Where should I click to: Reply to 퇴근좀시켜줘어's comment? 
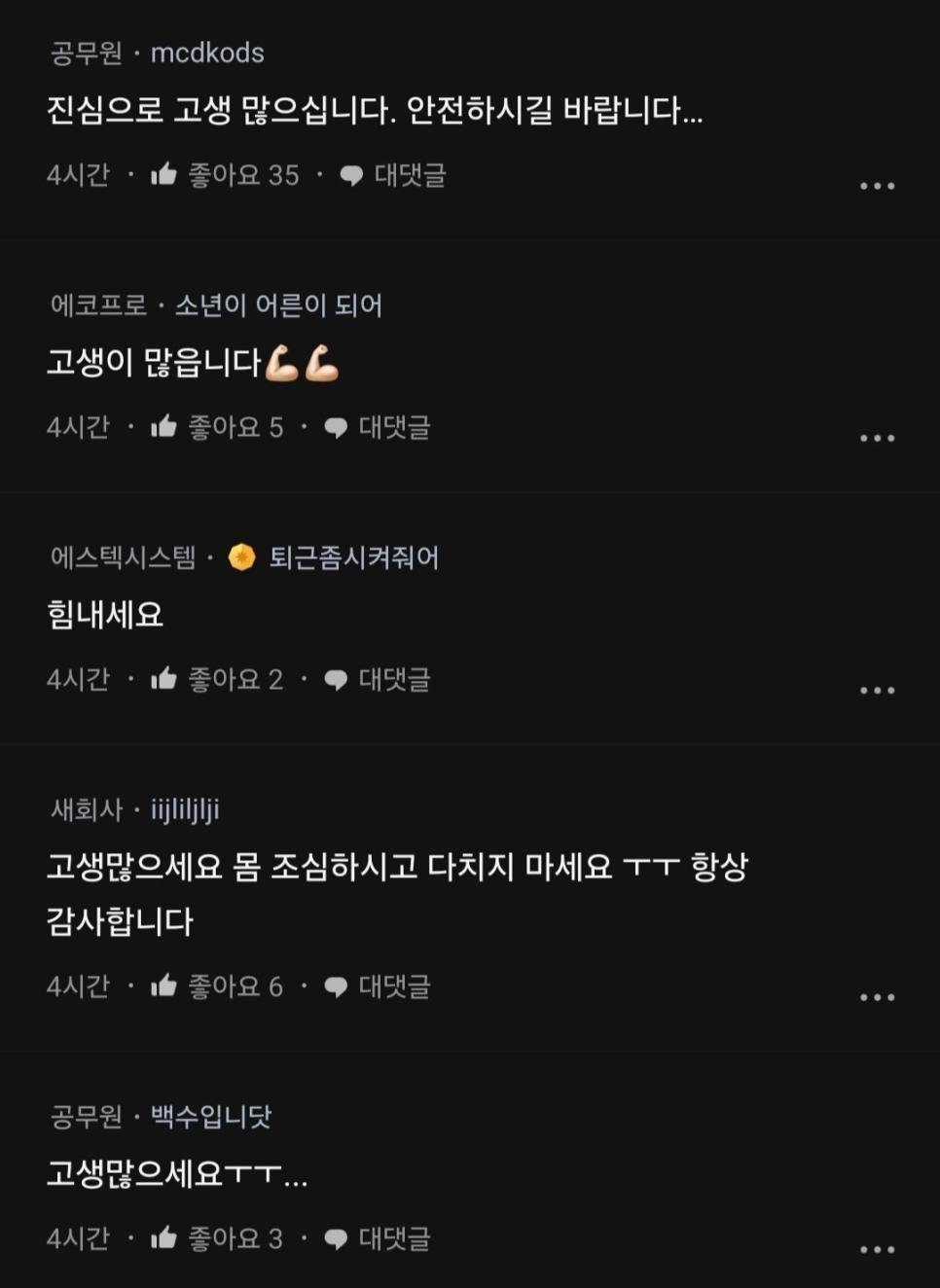(x=378, y=679)
